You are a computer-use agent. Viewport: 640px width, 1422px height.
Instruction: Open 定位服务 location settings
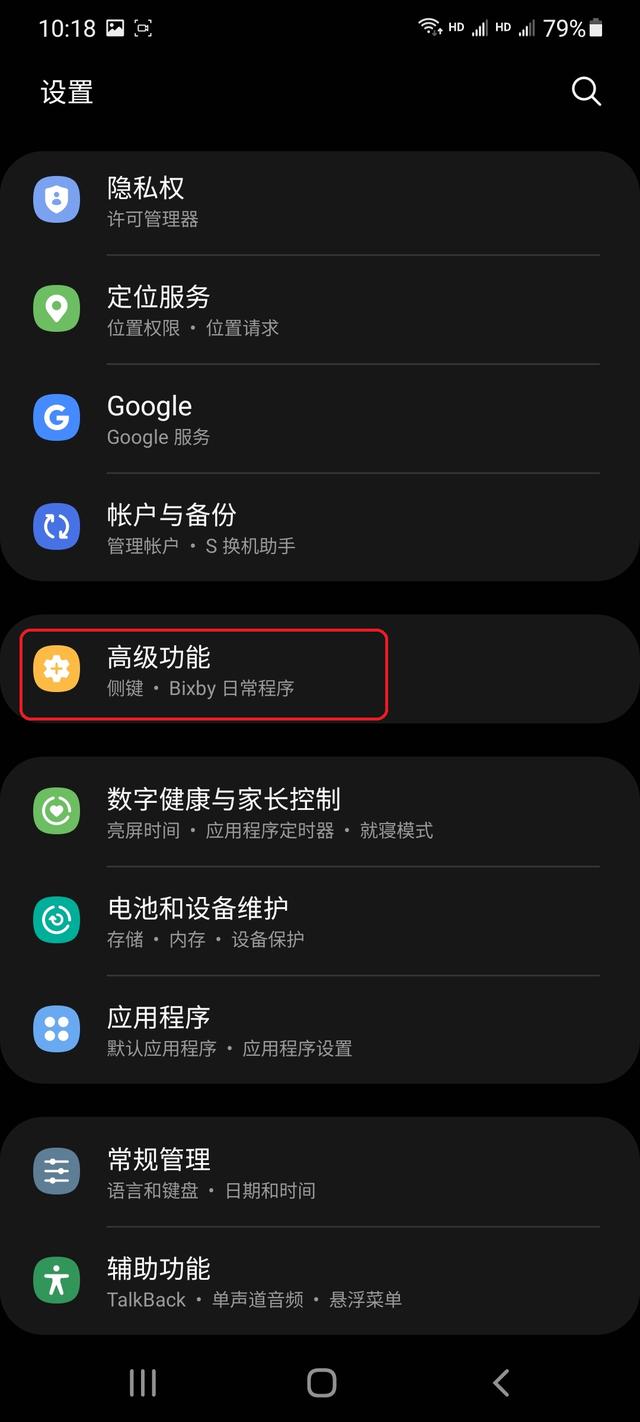click(320, 309)
